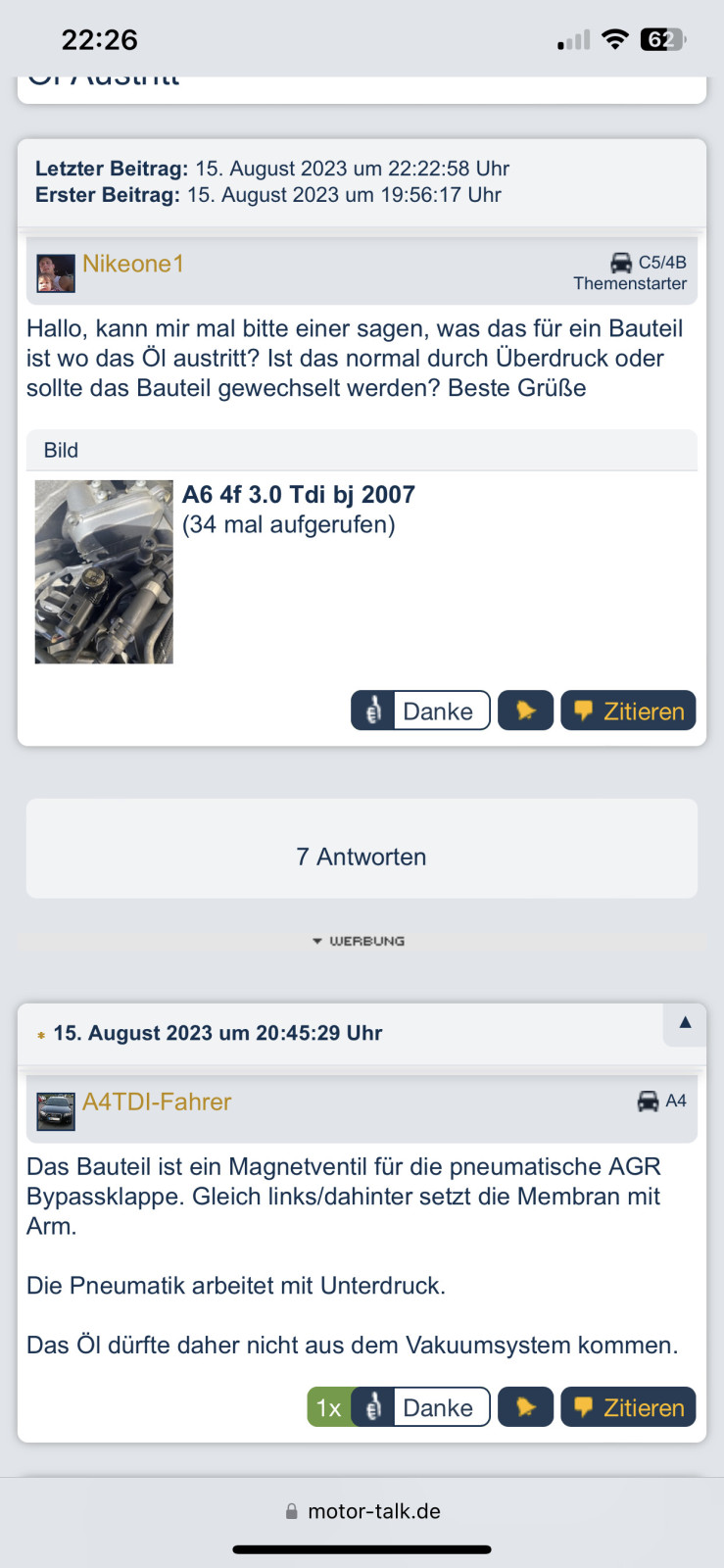
Task: Click the 1x thanks counter badge
Action: click(328, 1406)
